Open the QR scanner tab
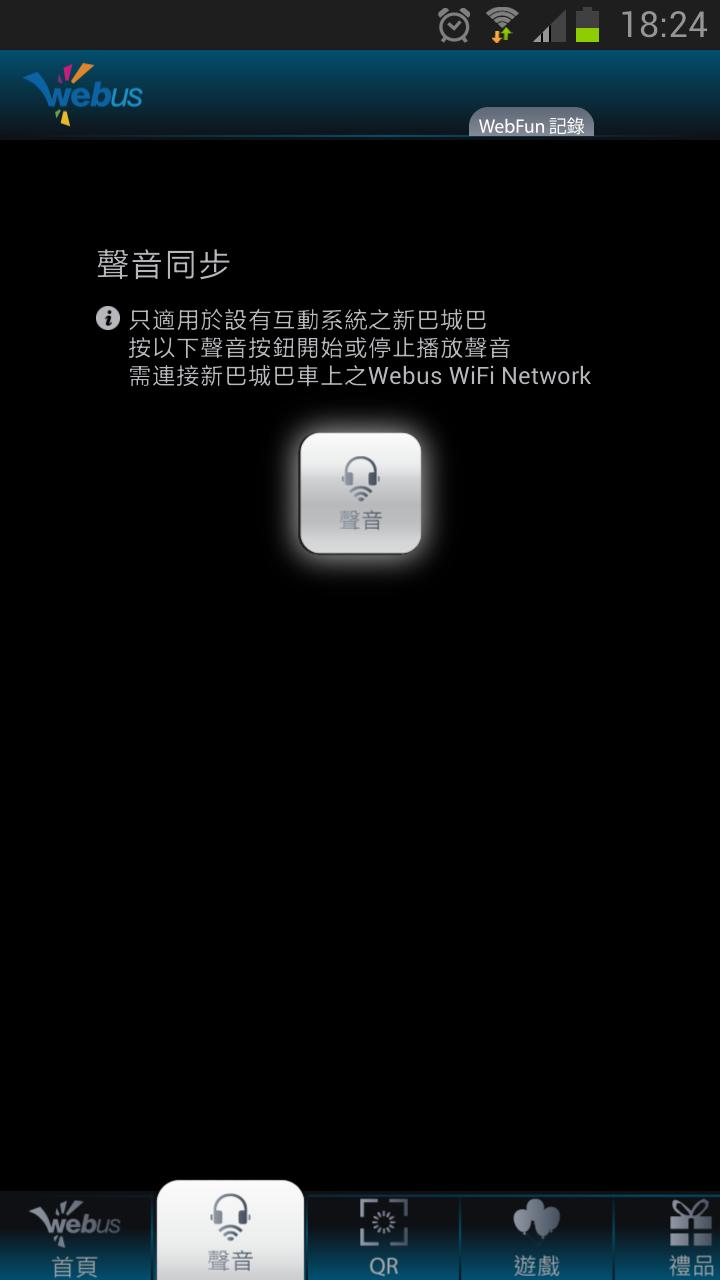This screenshot has height=1280, width=720. click(x=384, y=1236)
